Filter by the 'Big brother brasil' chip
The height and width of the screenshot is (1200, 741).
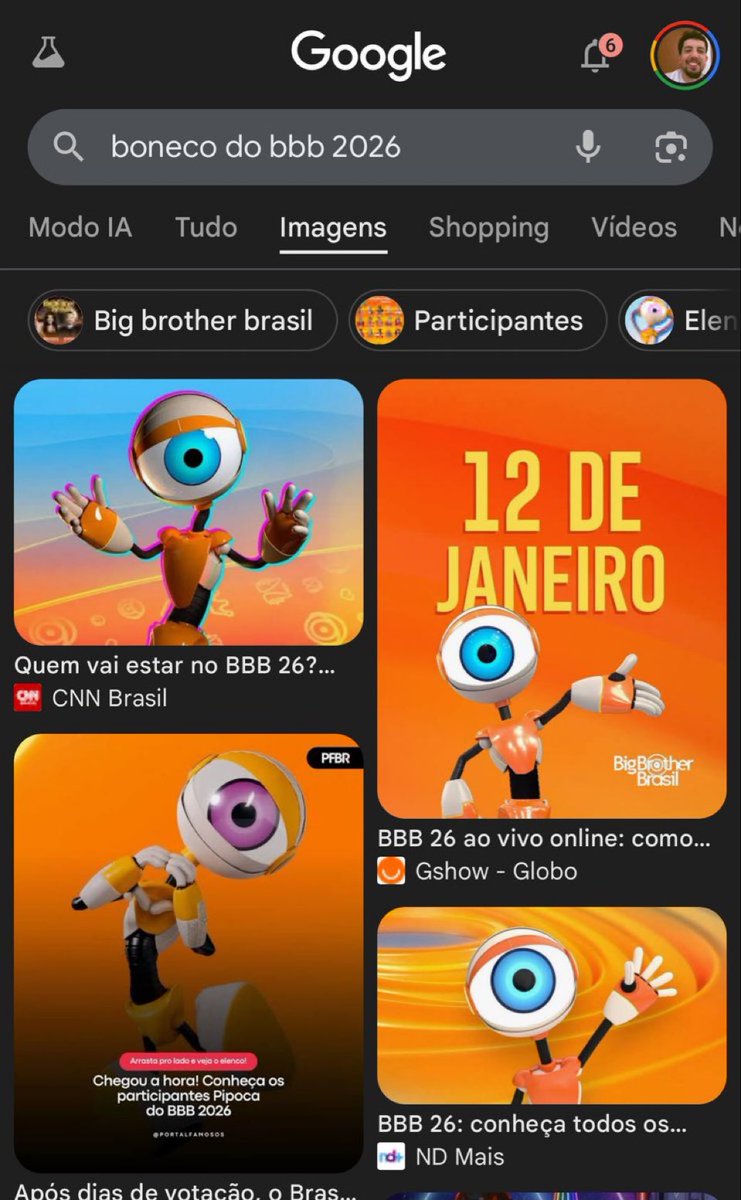183,320
